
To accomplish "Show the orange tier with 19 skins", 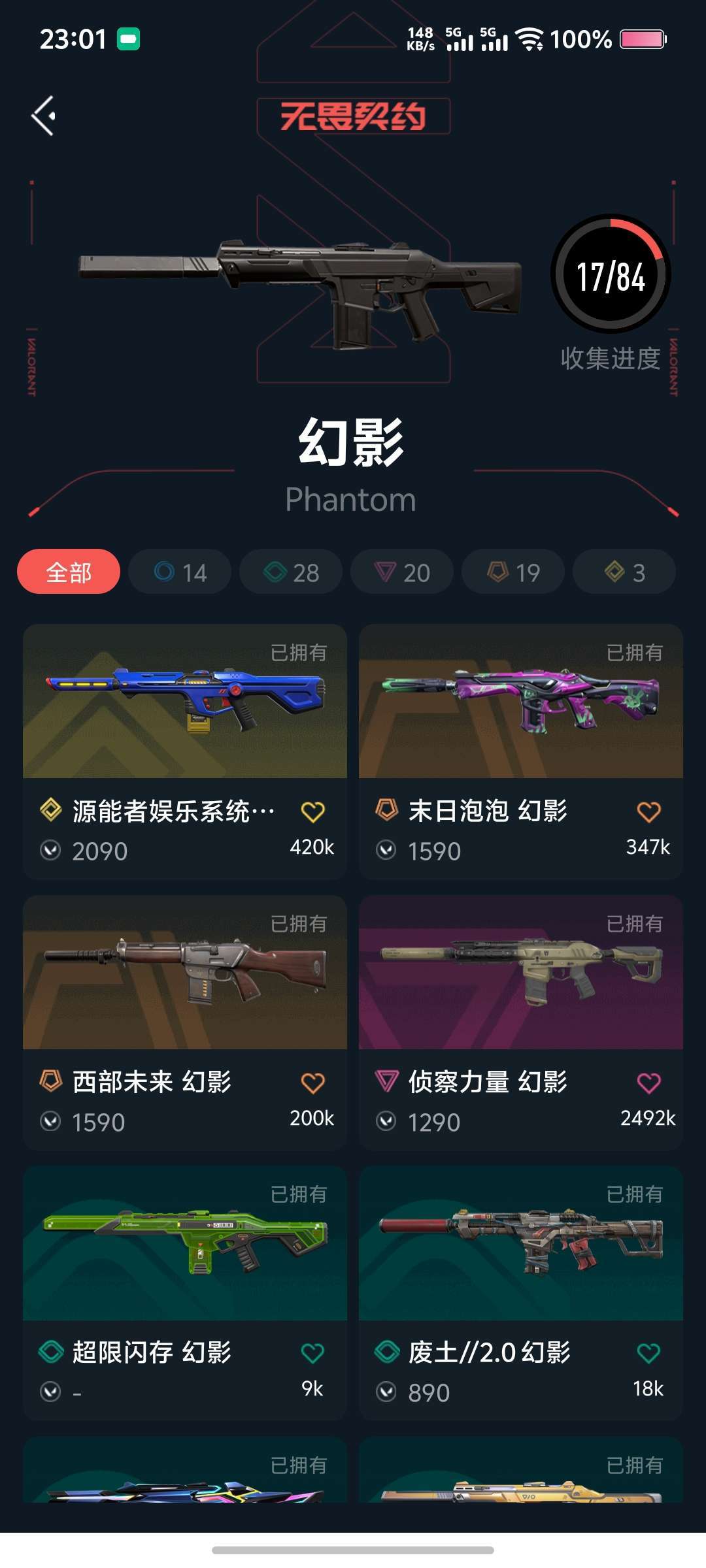I will [513, 572].
